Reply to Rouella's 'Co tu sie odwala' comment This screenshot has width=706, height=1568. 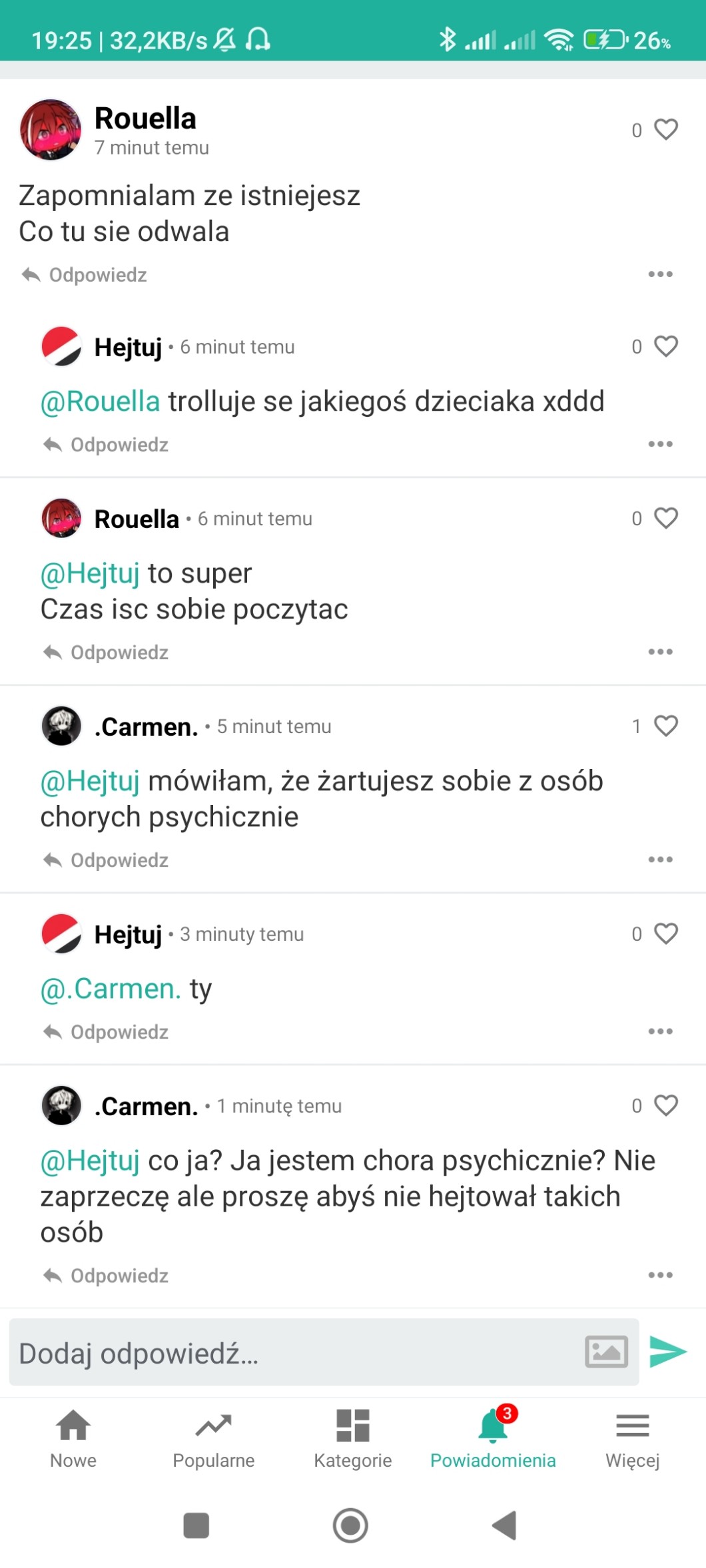[84, 274]
